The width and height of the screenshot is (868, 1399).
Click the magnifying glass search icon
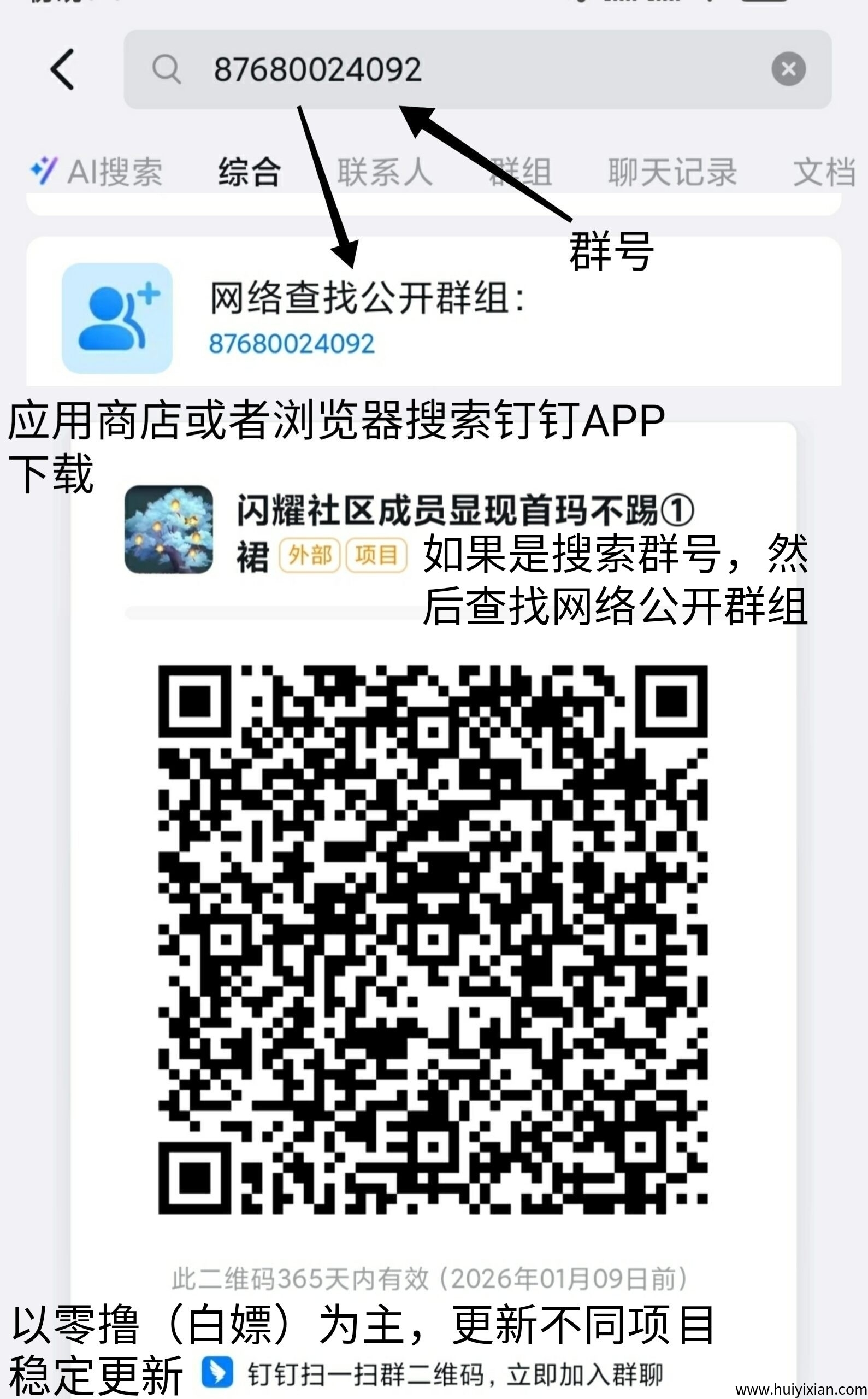[x=167, y=70]
